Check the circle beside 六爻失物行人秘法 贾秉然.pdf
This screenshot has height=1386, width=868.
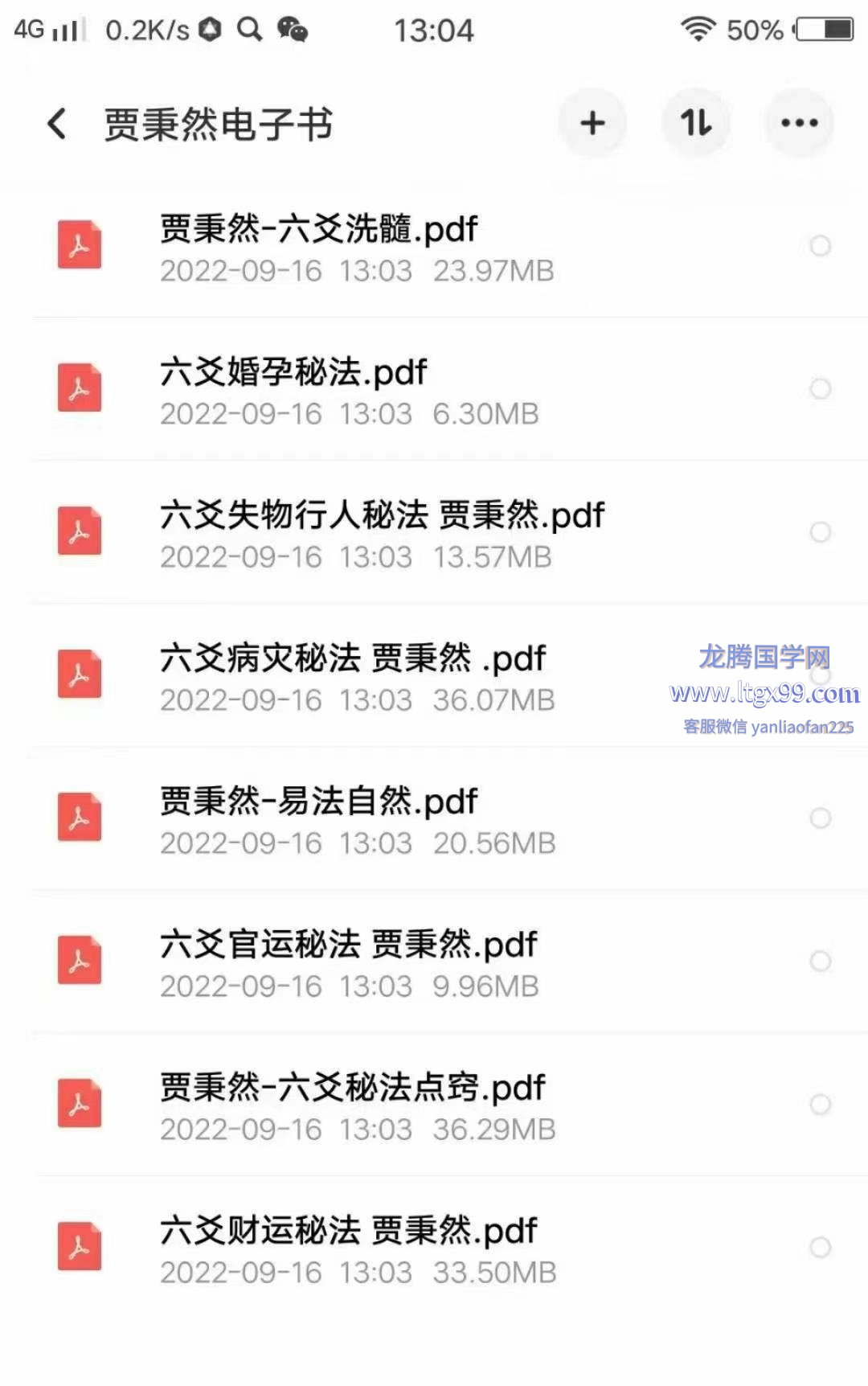820,532
